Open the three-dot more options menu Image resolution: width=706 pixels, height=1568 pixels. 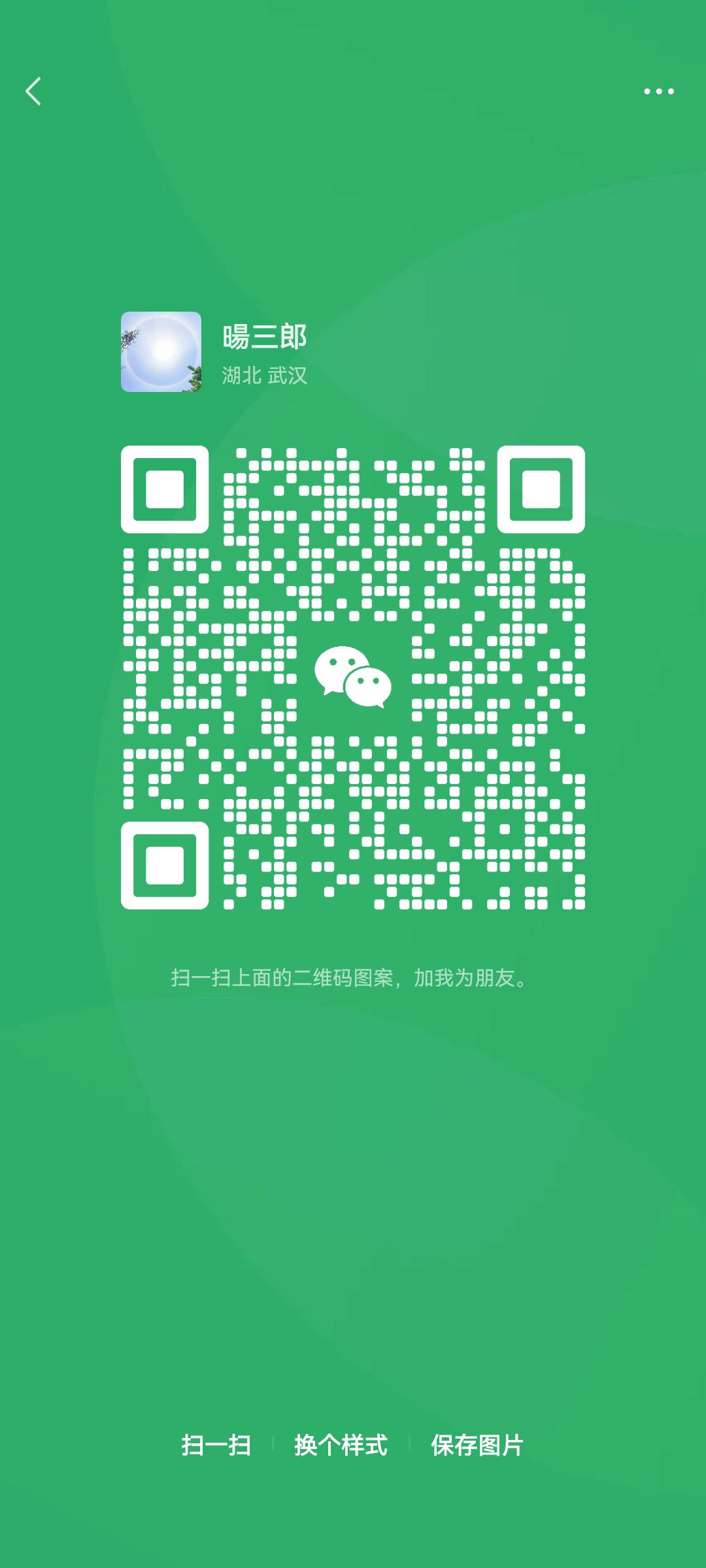tap(659, 91)
